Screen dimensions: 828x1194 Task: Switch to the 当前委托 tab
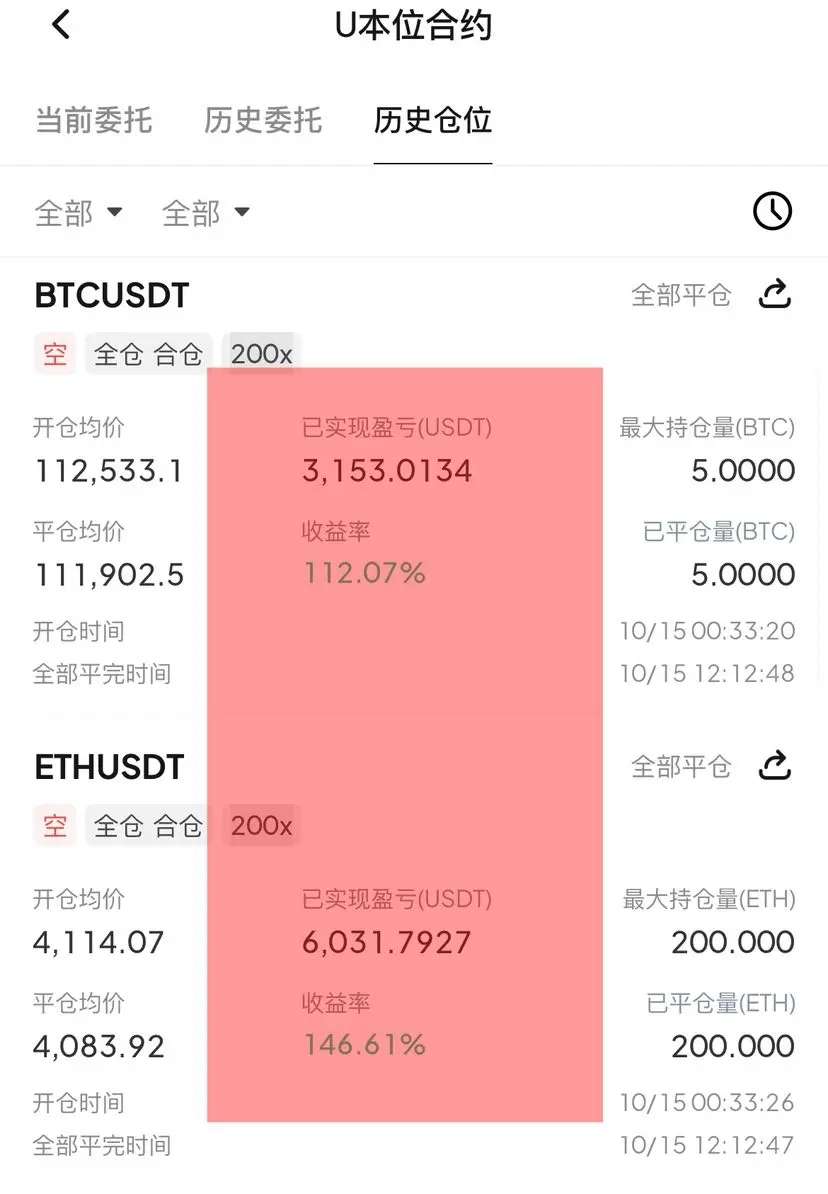point(94,121)
